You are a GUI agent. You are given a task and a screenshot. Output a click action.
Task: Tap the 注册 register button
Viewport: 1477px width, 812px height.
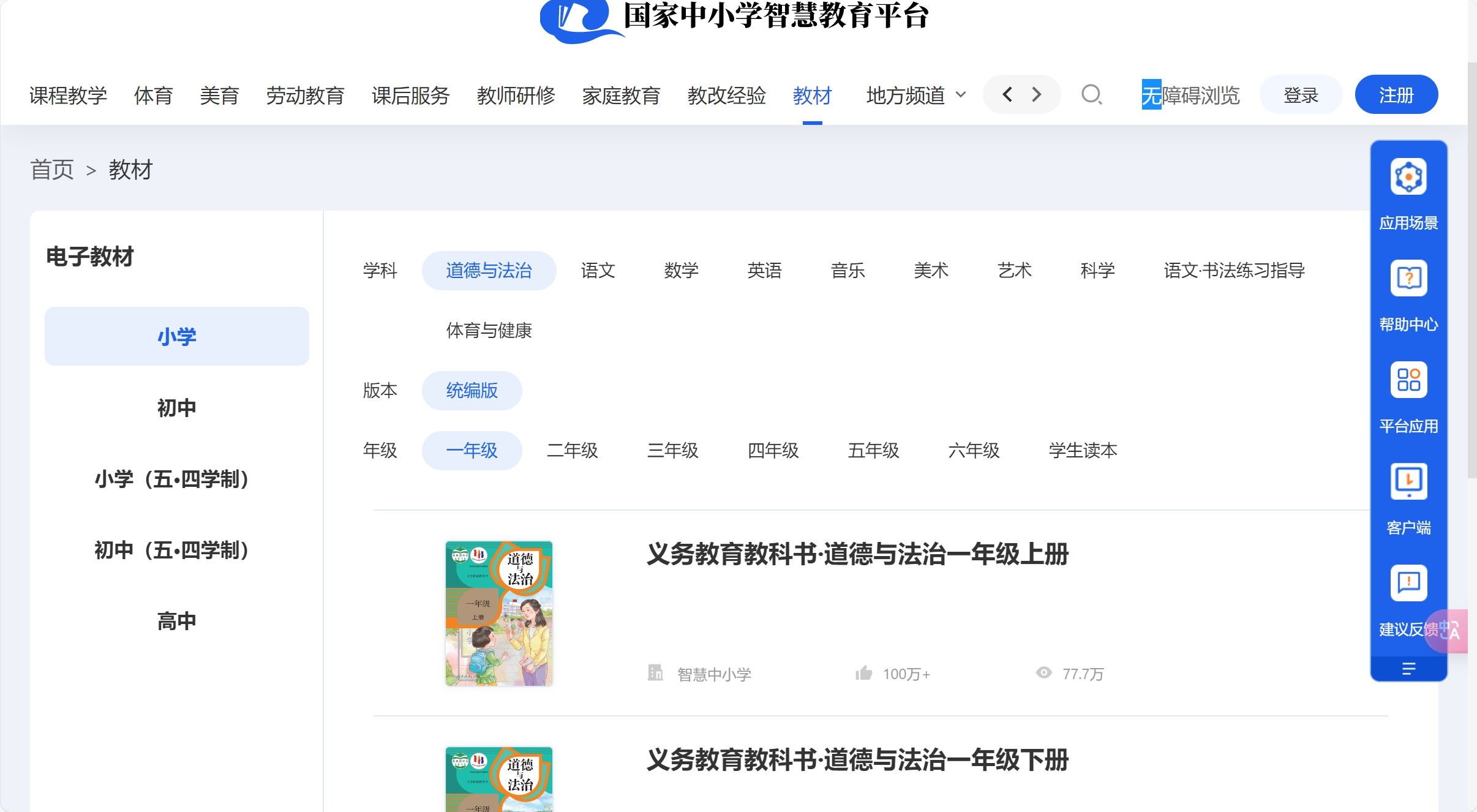tap(1396, 95)
